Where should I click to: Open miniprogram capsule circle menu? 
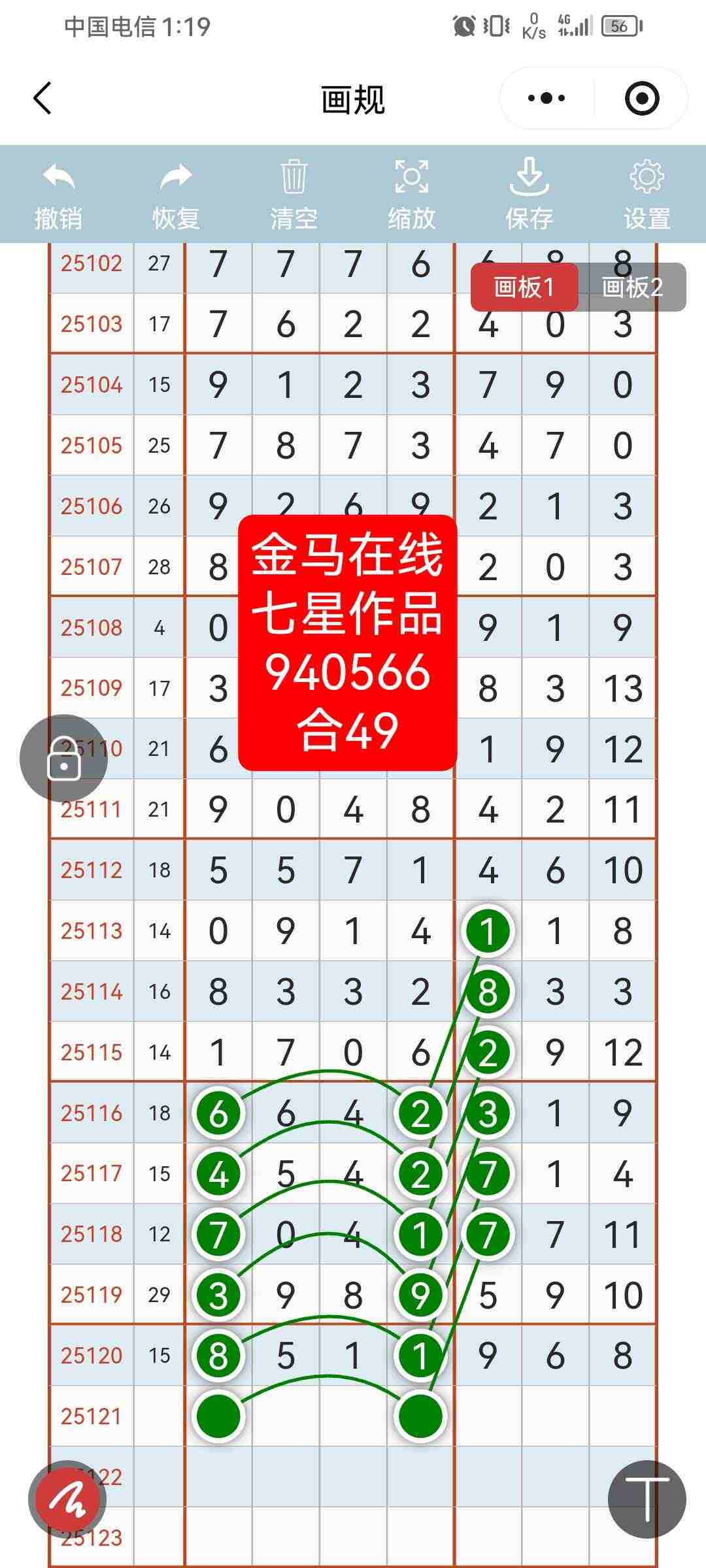point(643,97)
